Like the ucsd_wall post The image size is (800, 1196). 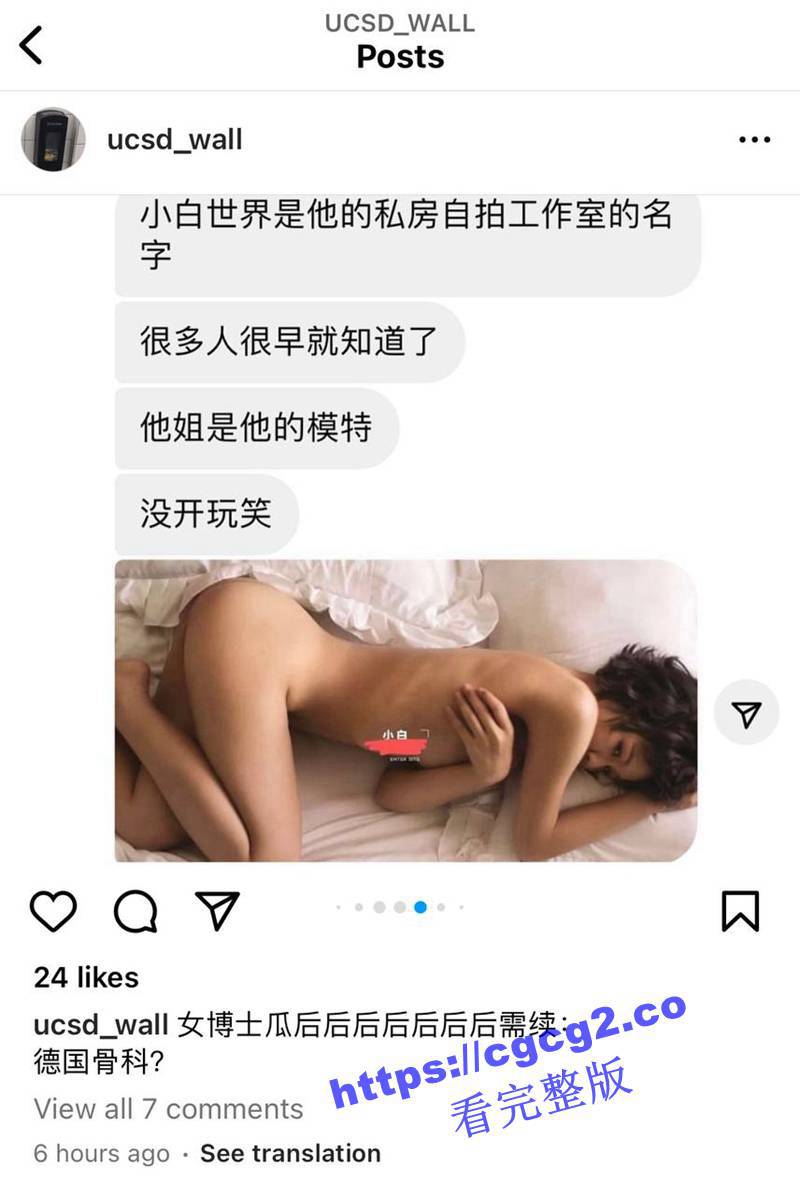click(53, 911)
